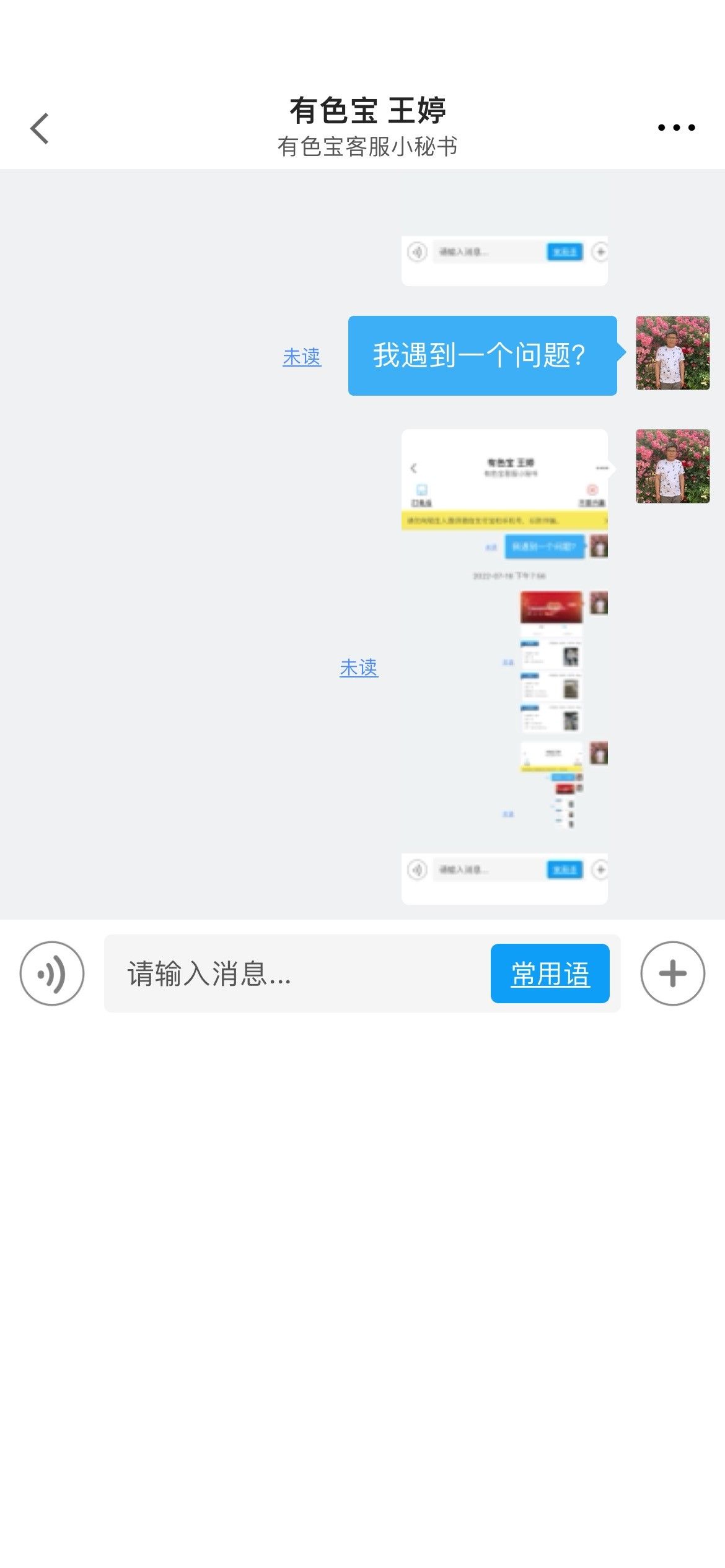Open the three-dot overflow menu
The image size is (725, 1568).
coord(676,128)
